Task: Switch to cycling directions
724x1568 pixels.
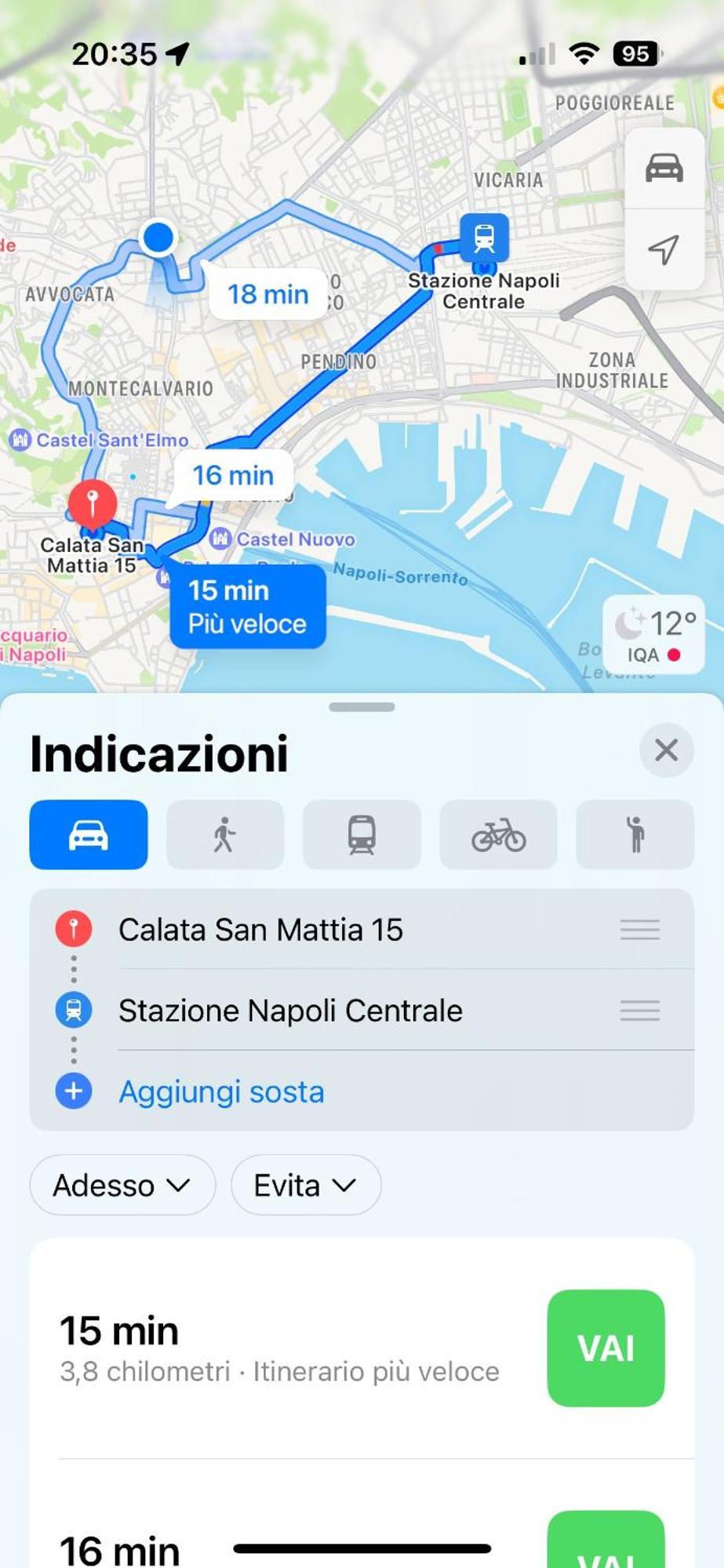Action: pos(498,834)
